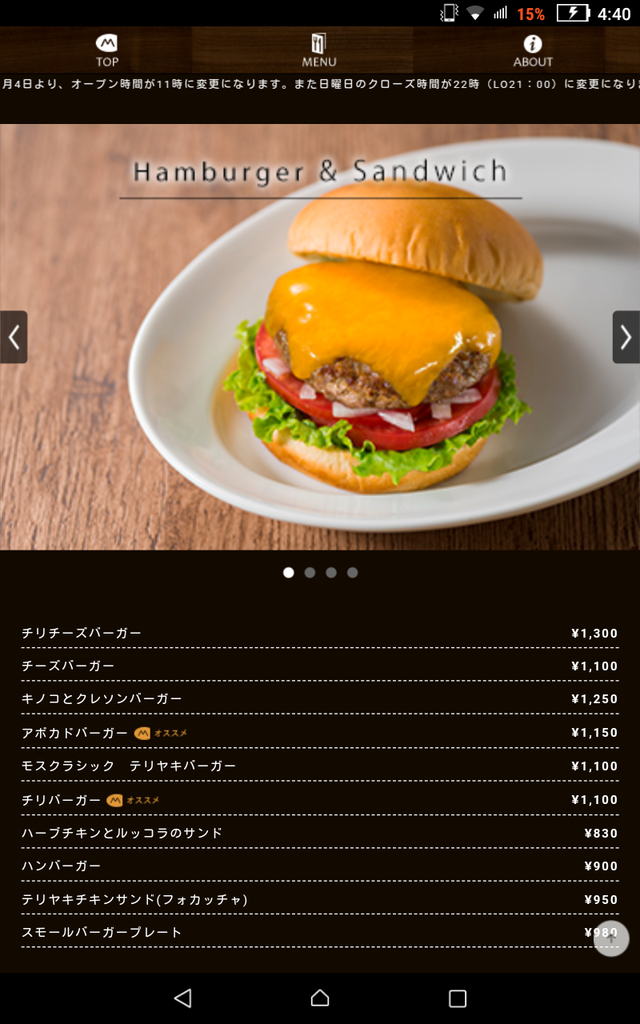Open the MENU section
Viewport: 640px width, 1024px height.
319,50
